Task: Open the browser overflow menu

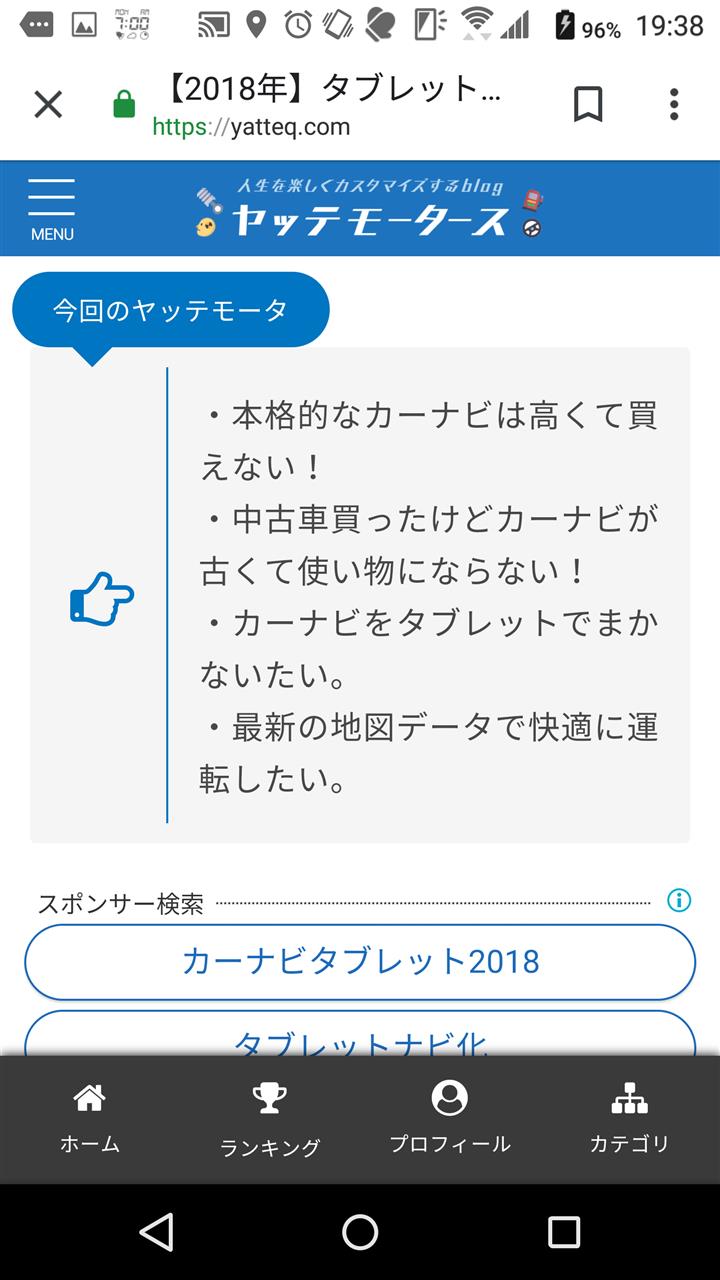Action: [674, 104]
